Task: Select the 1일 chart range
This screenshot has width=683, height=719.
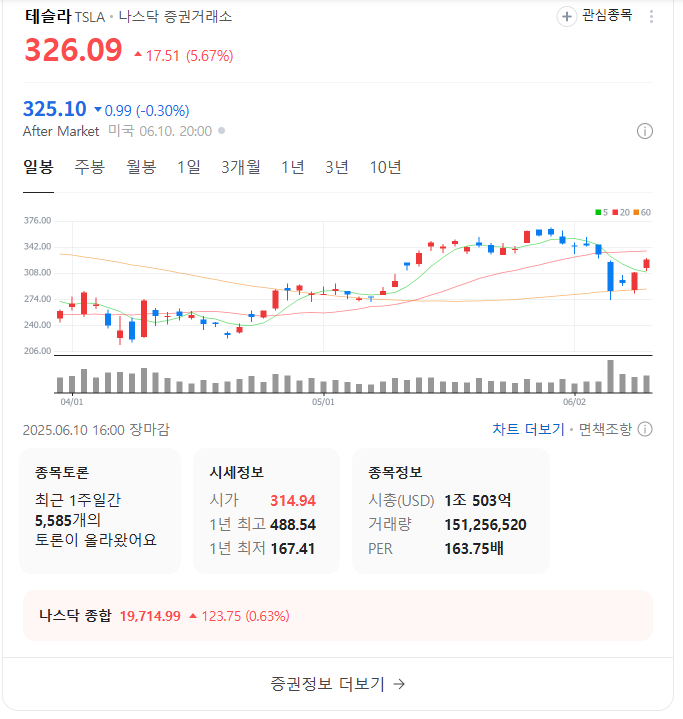Action: pos(189,167)
